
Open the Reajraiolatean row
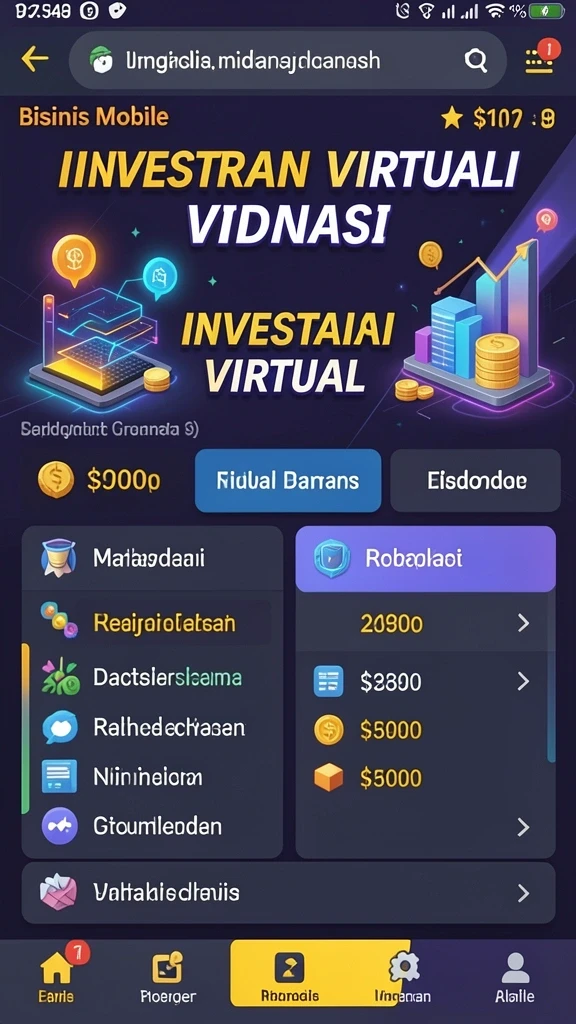(153, 622)
